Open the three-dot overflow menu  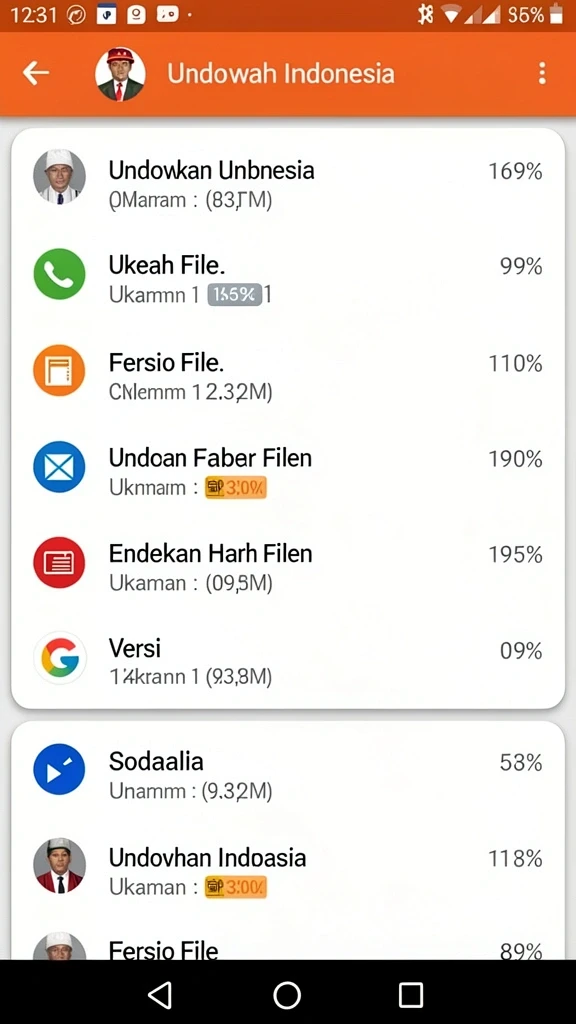point(541,73)
